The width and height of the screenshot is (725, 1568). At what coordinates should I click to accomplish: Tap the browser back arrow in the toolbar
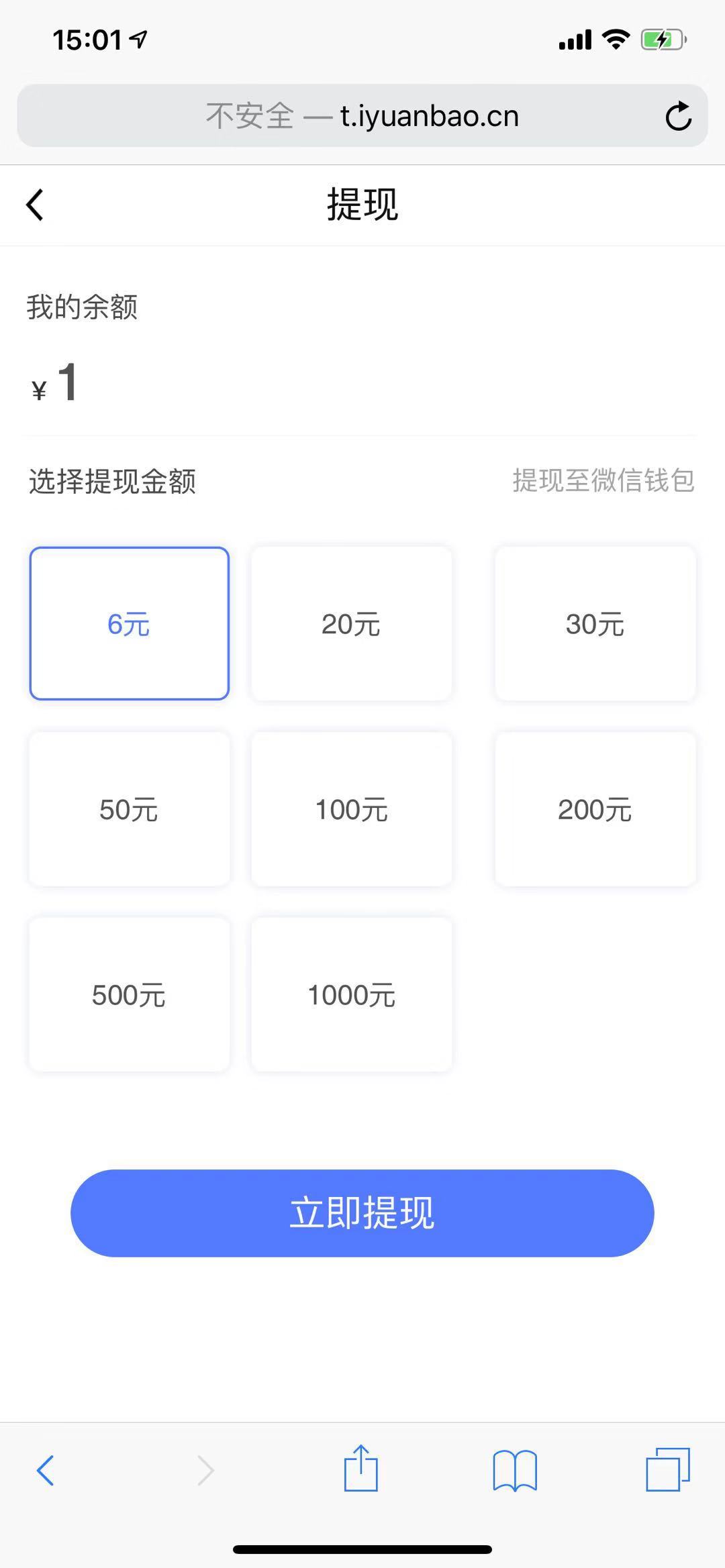click(46, 1471)
